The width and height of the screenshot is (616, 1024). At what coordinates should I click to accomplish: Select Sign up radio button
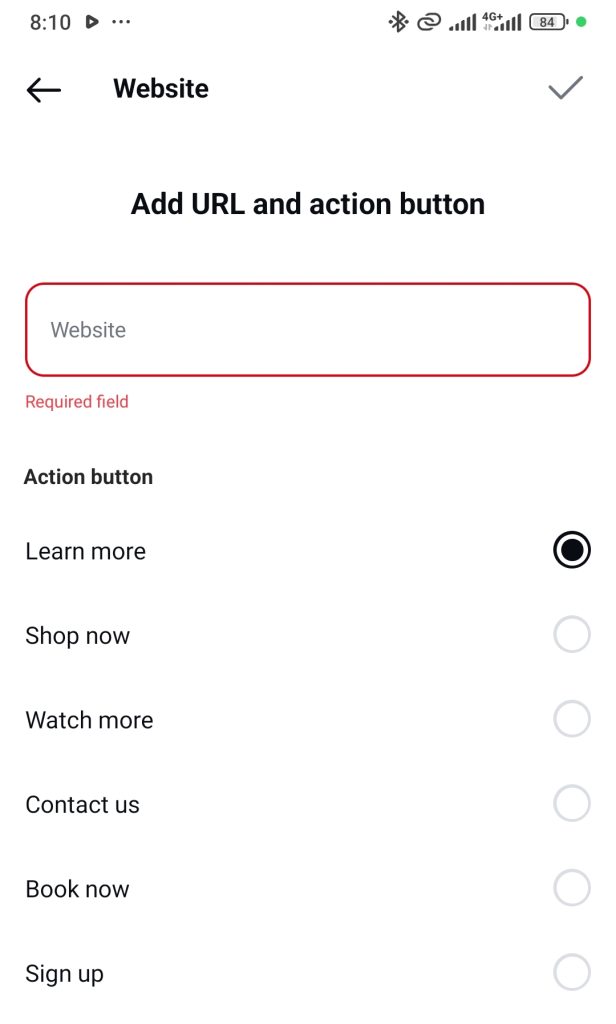pyautogui.click(x=572, y=972)
